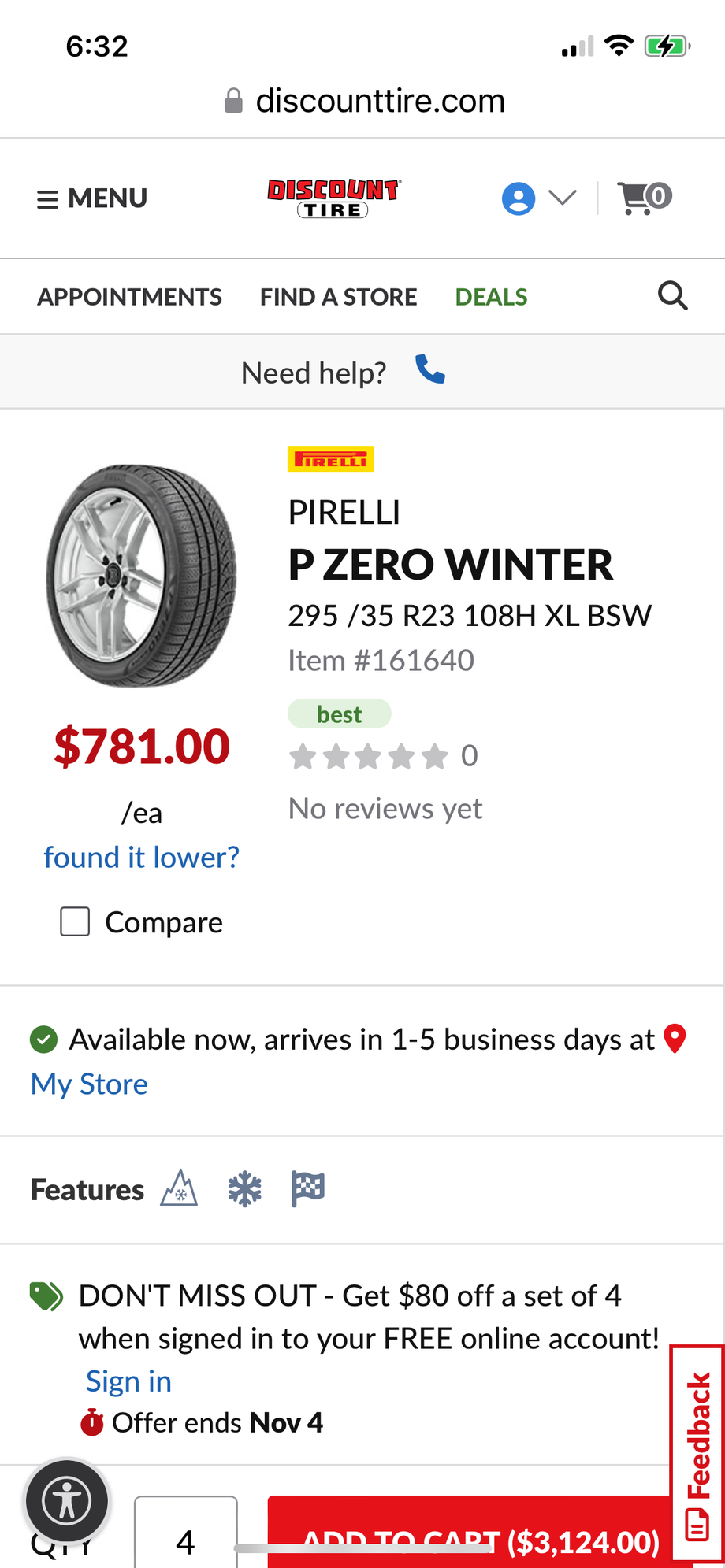Tap the phone icon for help
This screenshot has width=725, height=1568.
(x=429, y=370)
